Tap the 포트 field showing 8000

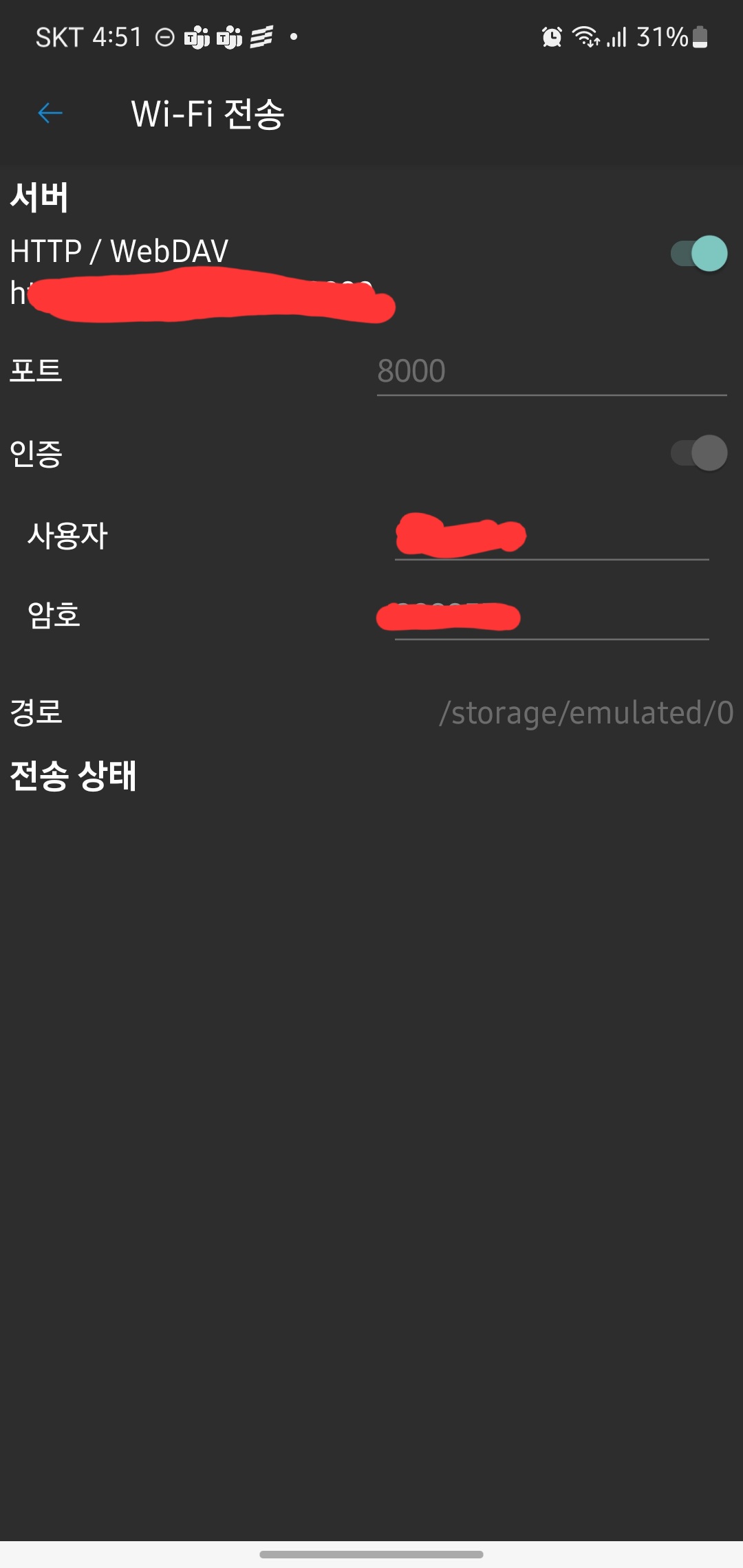click(x=550, y=371)
